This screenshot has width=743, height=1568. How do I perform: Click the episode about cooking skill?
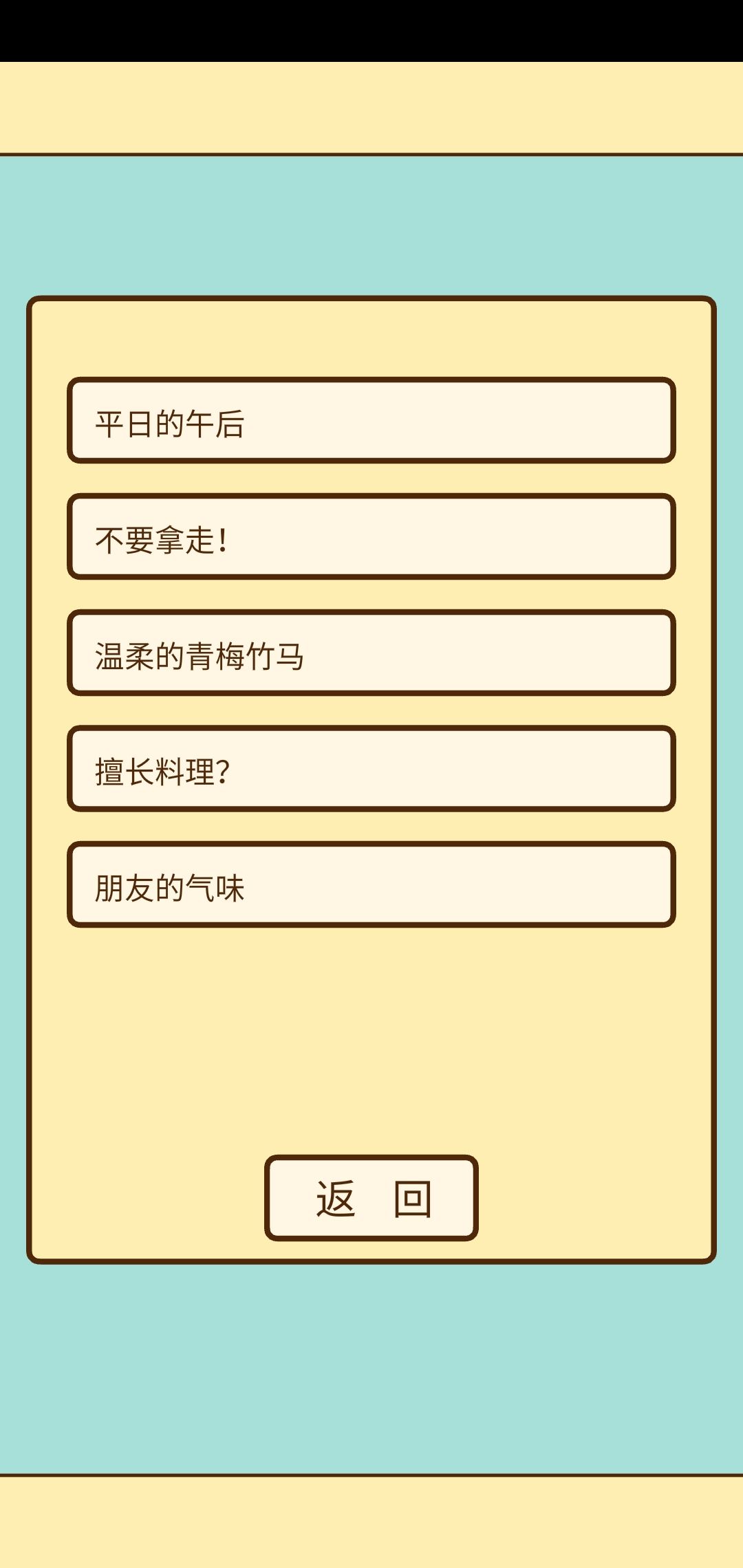371,774
